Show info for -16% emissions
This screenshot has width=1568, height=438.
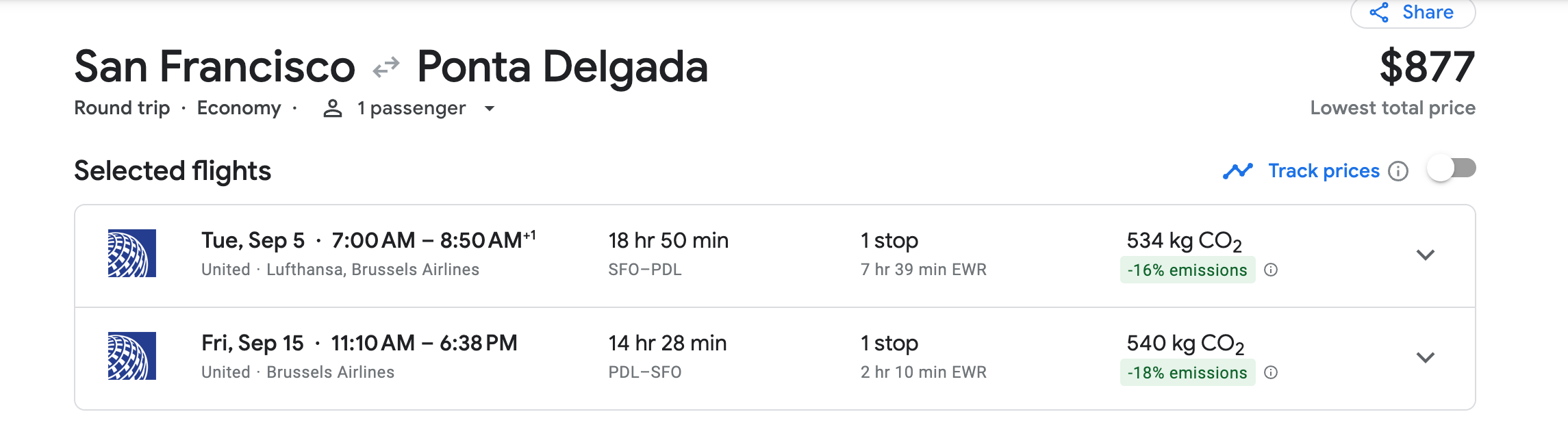[1271, 270]
